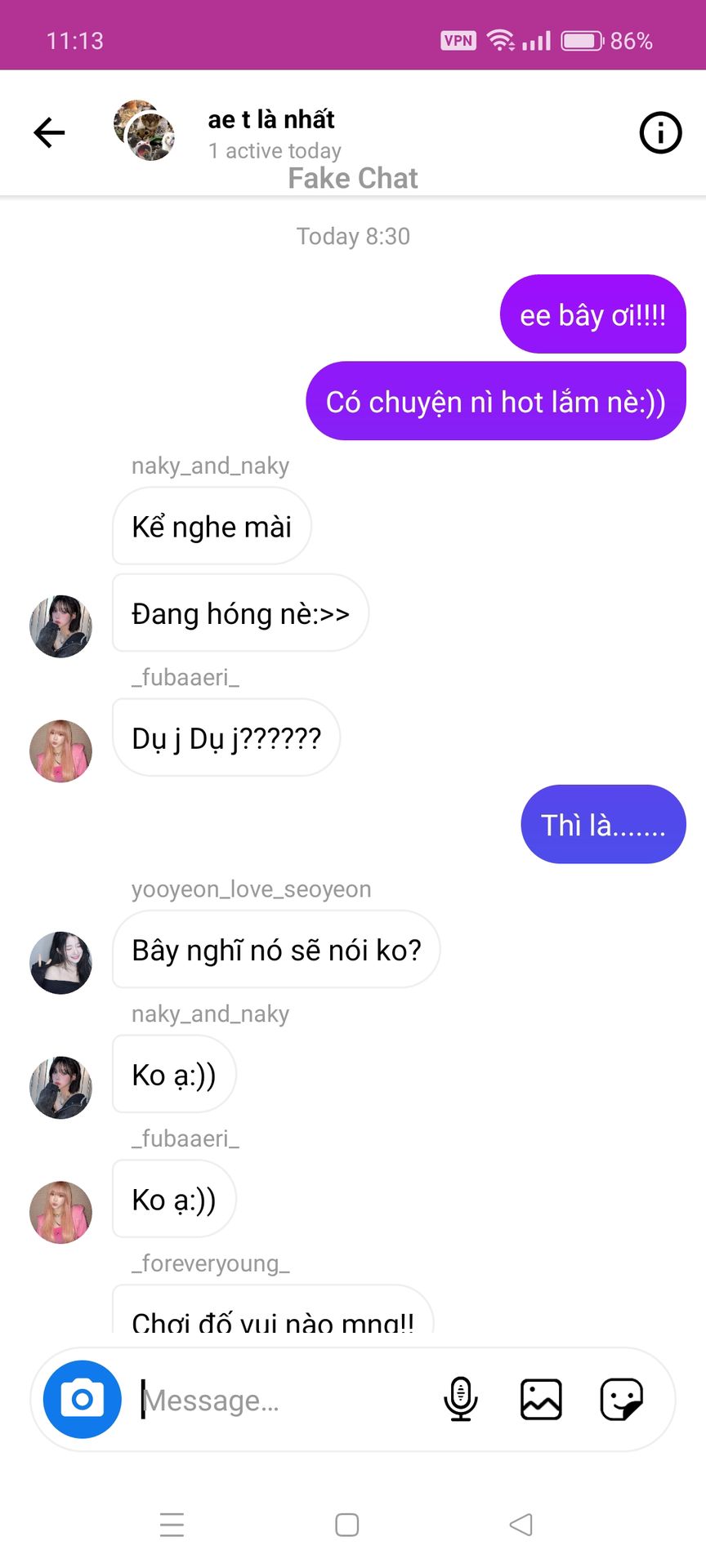Tap system home button
Viewport: 706px width, 1568px height.
pyautogui.click(x=346, y=1525)
